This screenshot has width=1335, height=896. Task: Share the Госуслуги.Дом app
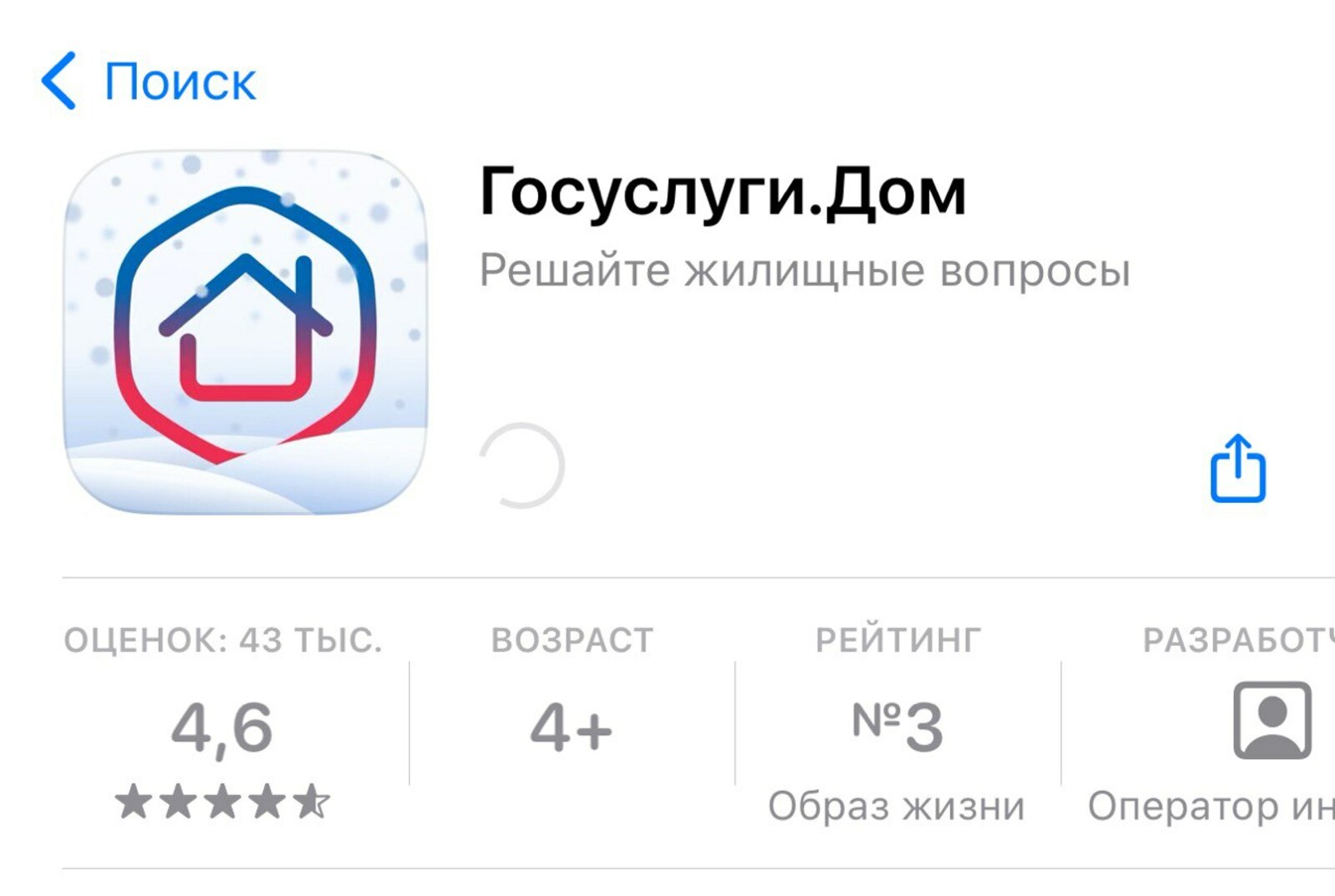tap(1237, 469)
